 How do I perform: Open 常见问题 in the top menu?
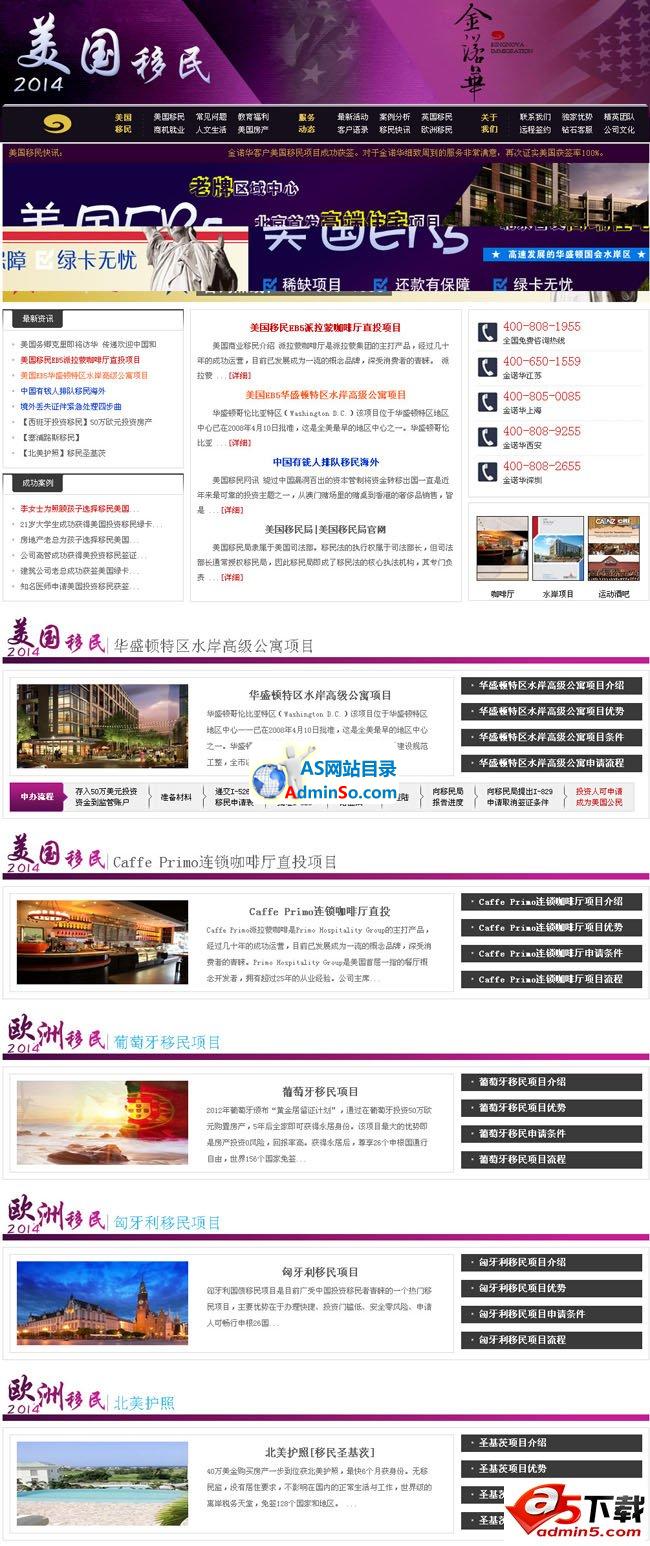click(x=210, y=117)
